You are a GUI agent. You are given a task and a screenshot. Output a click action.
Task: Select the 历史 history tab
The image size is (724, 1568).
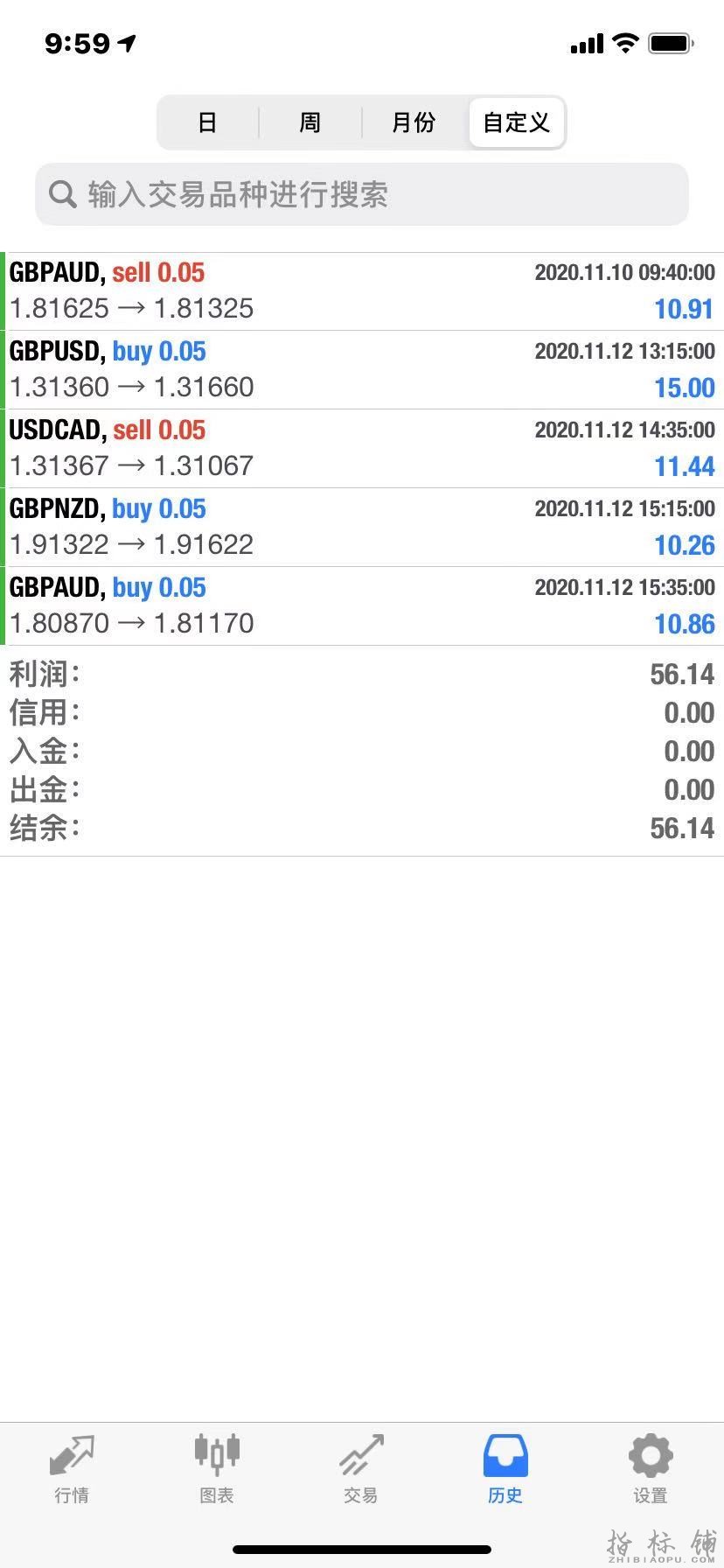click(x=505, y=1470)
